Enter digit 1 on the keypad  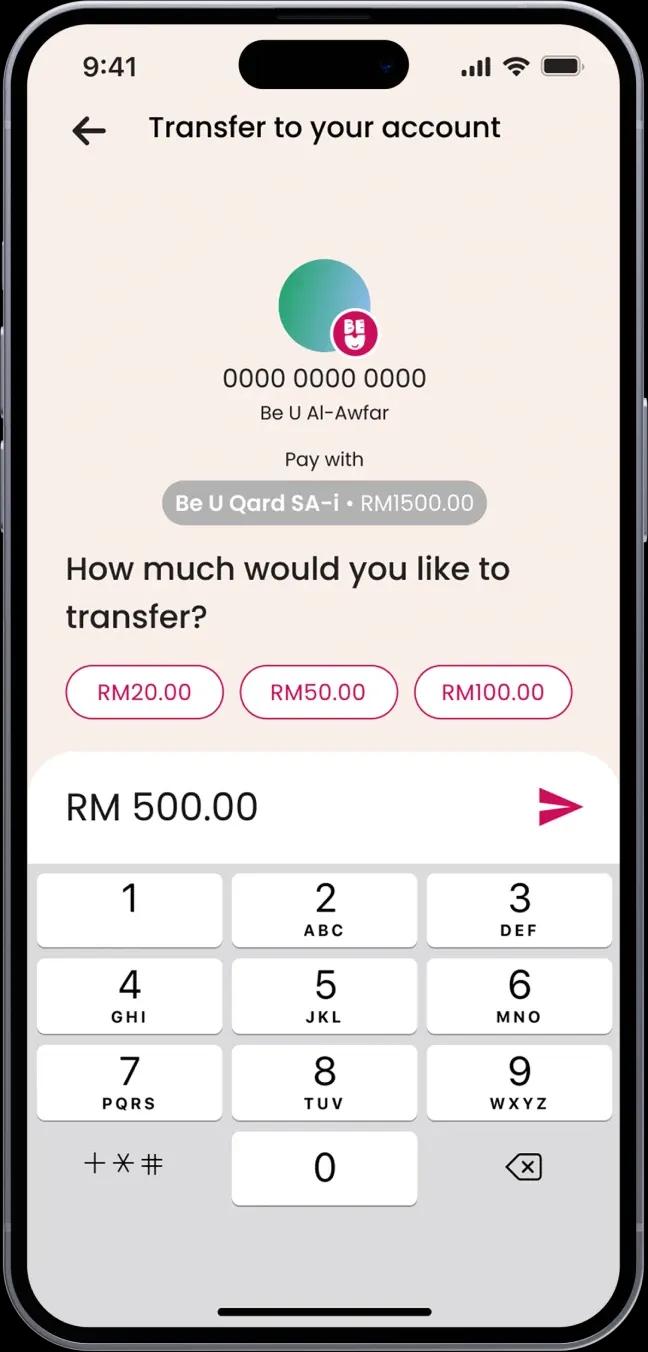pyautogui.click(x=130, y=909)
